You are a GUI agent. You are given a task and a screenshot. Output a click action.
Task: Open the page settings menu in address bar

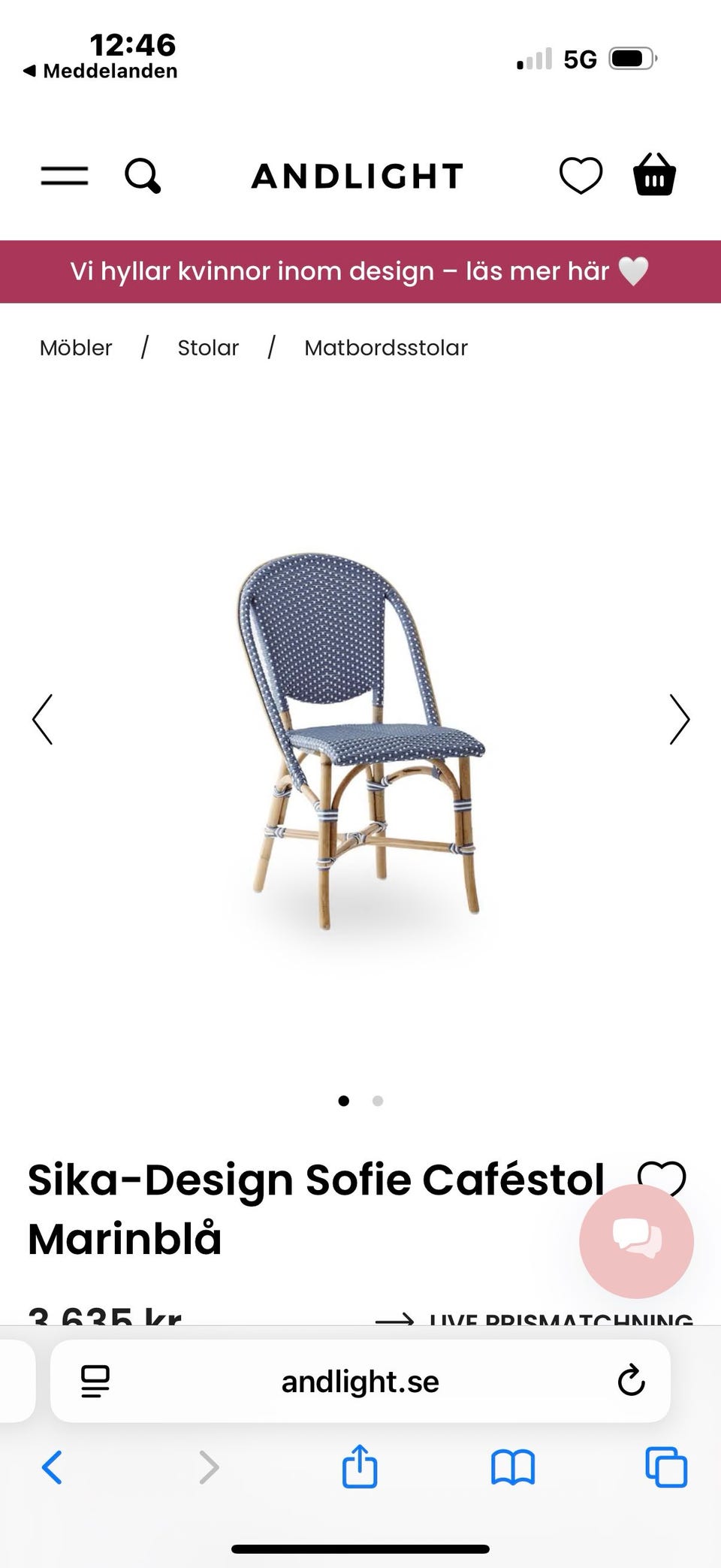95,1381
